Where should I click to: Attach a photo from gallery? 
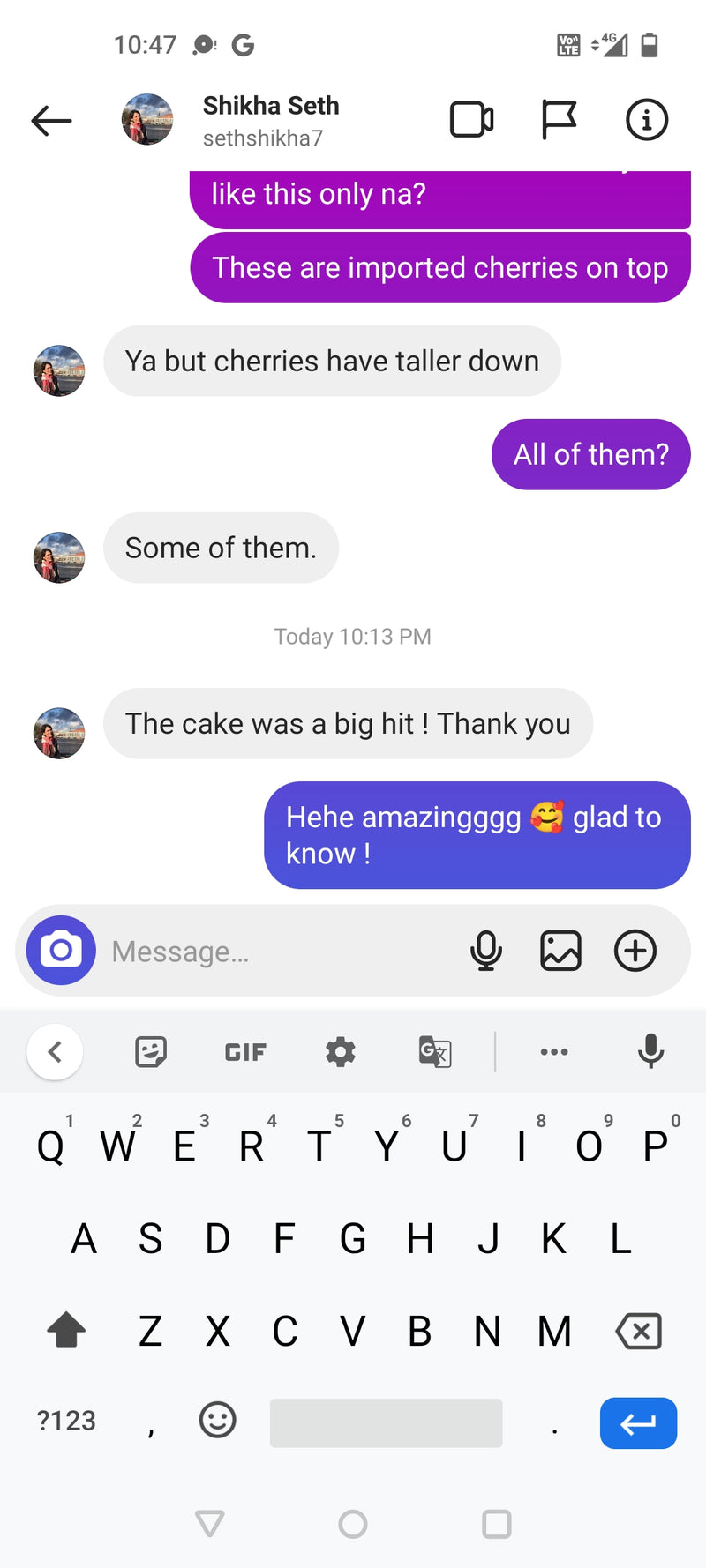coord(560,951)
